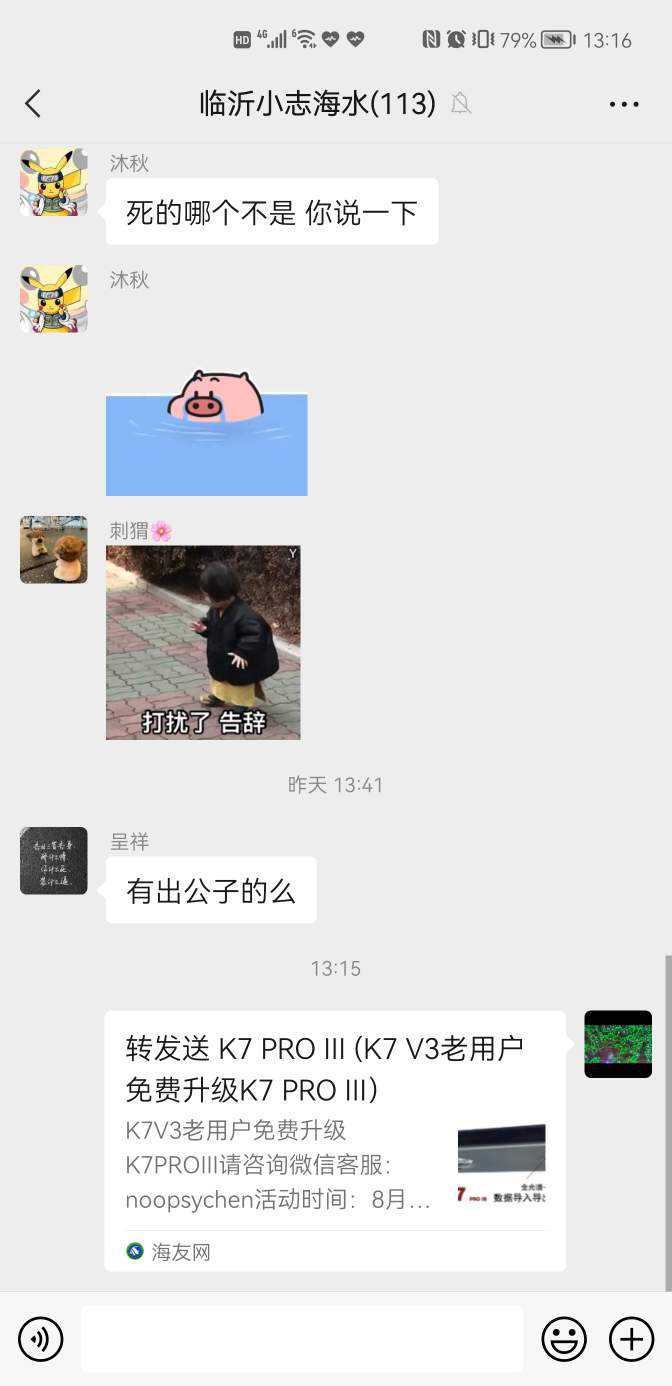Viewport: 672px width, 1386px height.
Task: Tap the message text field
Action: [302, 1339]
